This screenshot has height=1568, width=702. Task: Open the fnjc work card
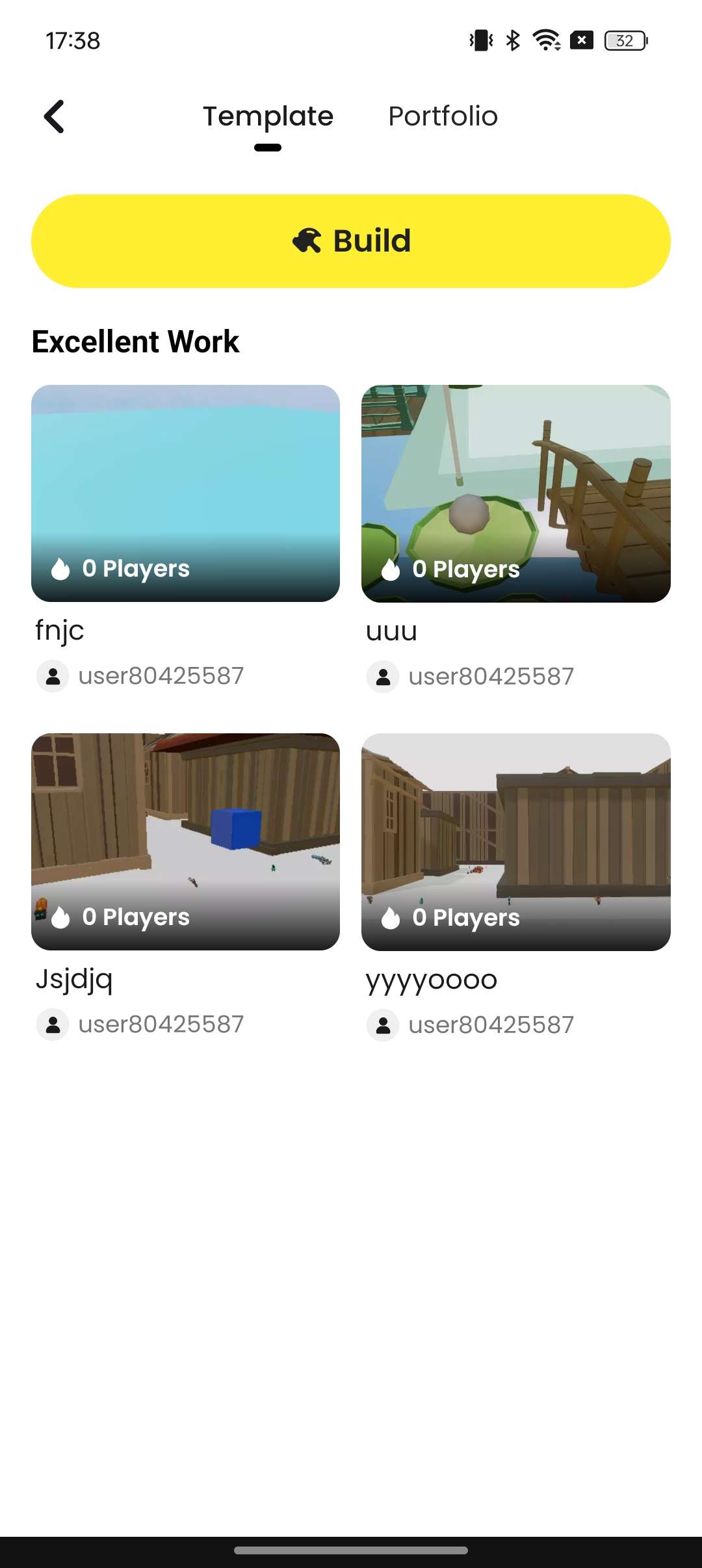click(185, 493)
